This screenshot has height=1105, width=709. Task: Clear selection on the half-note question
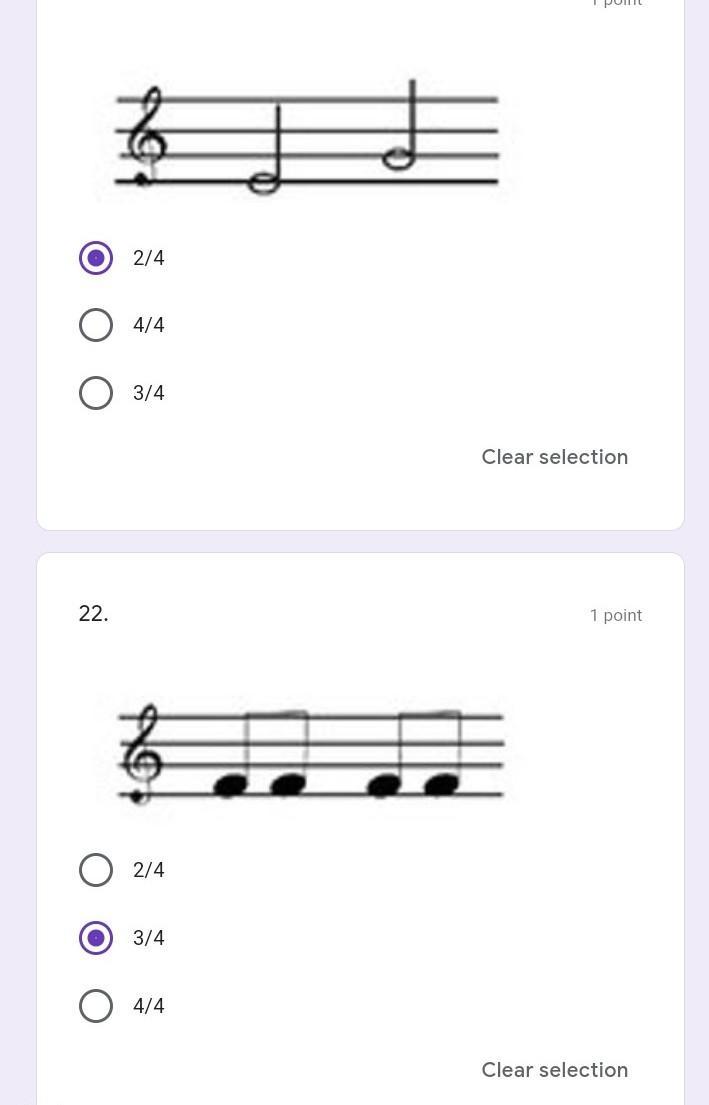pos(554,457)
